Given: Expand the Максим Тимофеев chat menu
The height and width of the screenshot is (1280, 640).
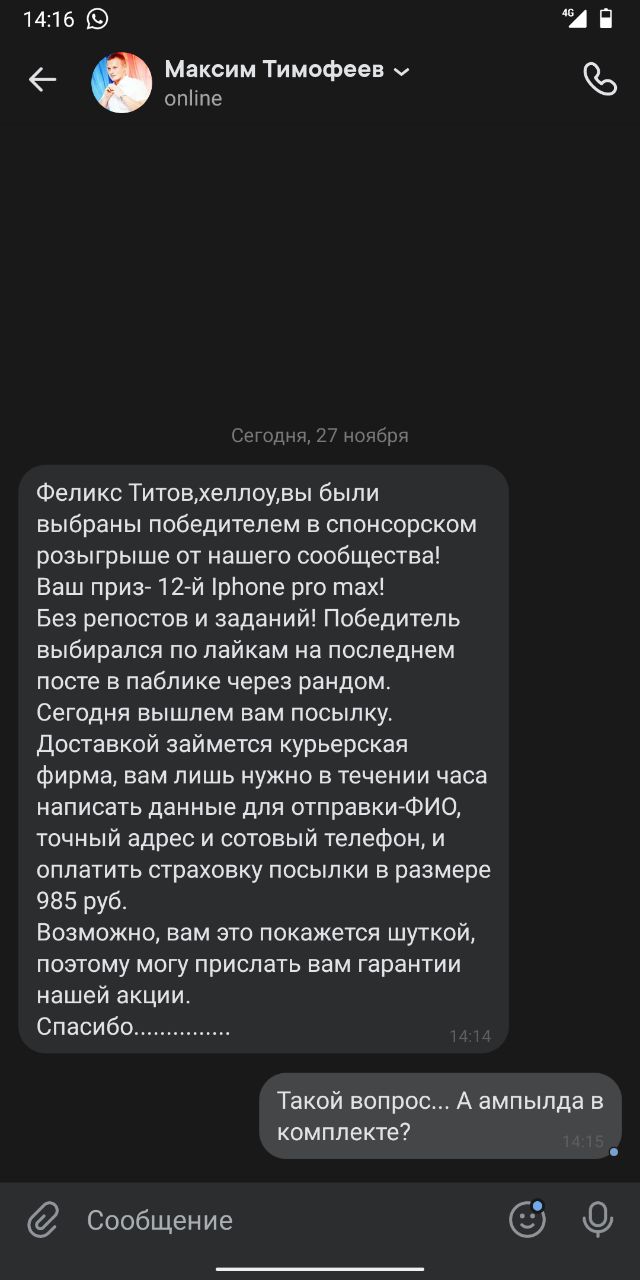Looking at the screenshot, I should click(x=401, y=71).
